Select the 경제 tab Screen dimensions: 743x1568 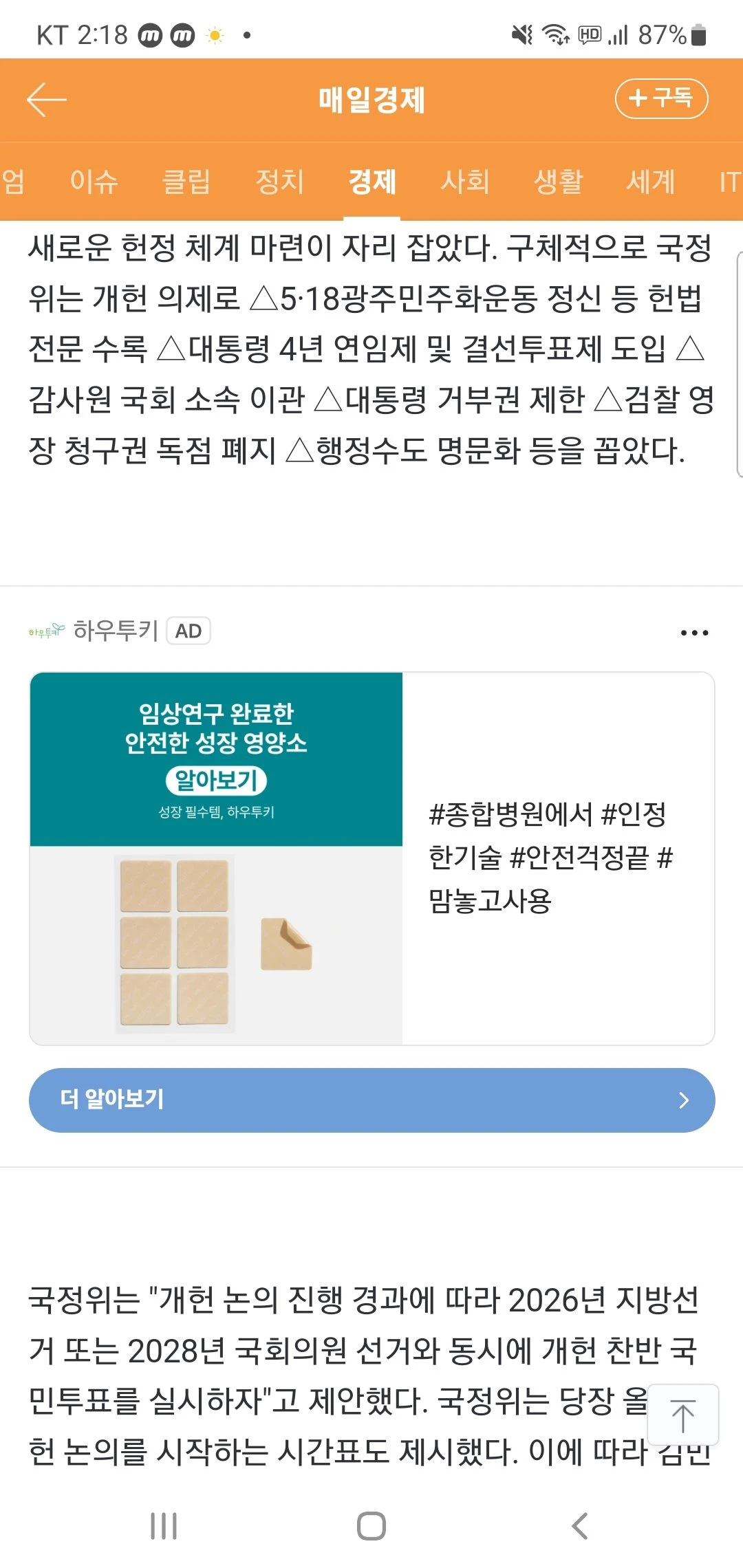[371, 182]
